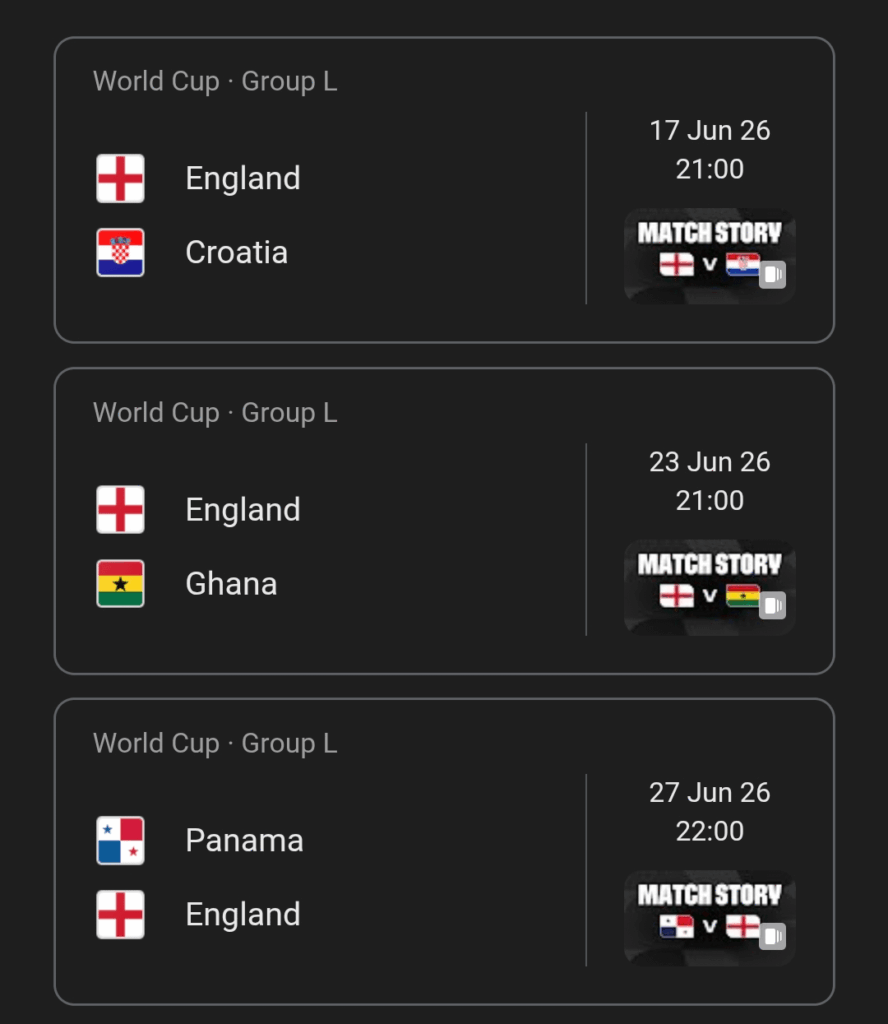Open World Cup Group L from the first card

[213, 81]
